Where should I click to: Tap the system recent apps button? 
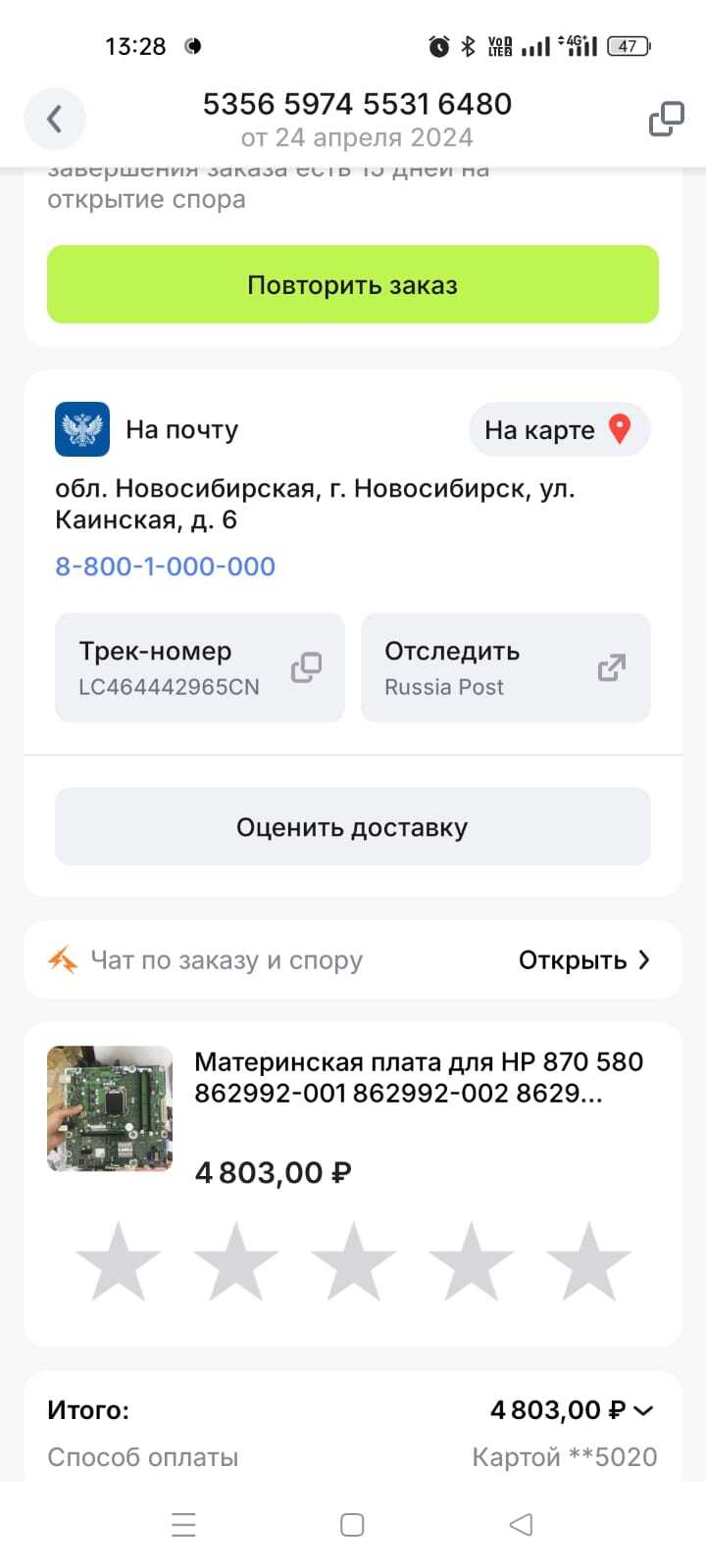click(183, 1525)
